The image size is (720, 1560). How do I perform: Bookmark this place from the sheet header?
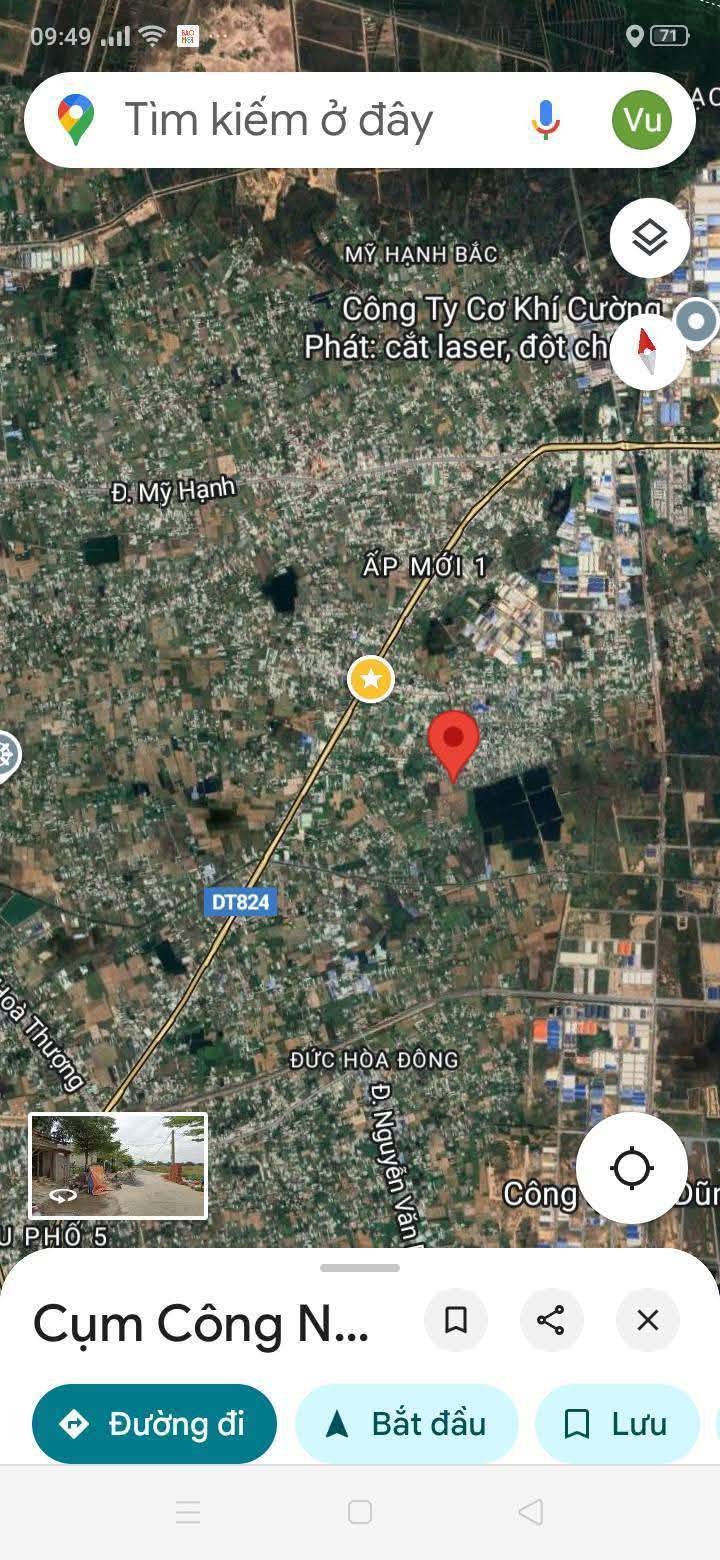456,1321
